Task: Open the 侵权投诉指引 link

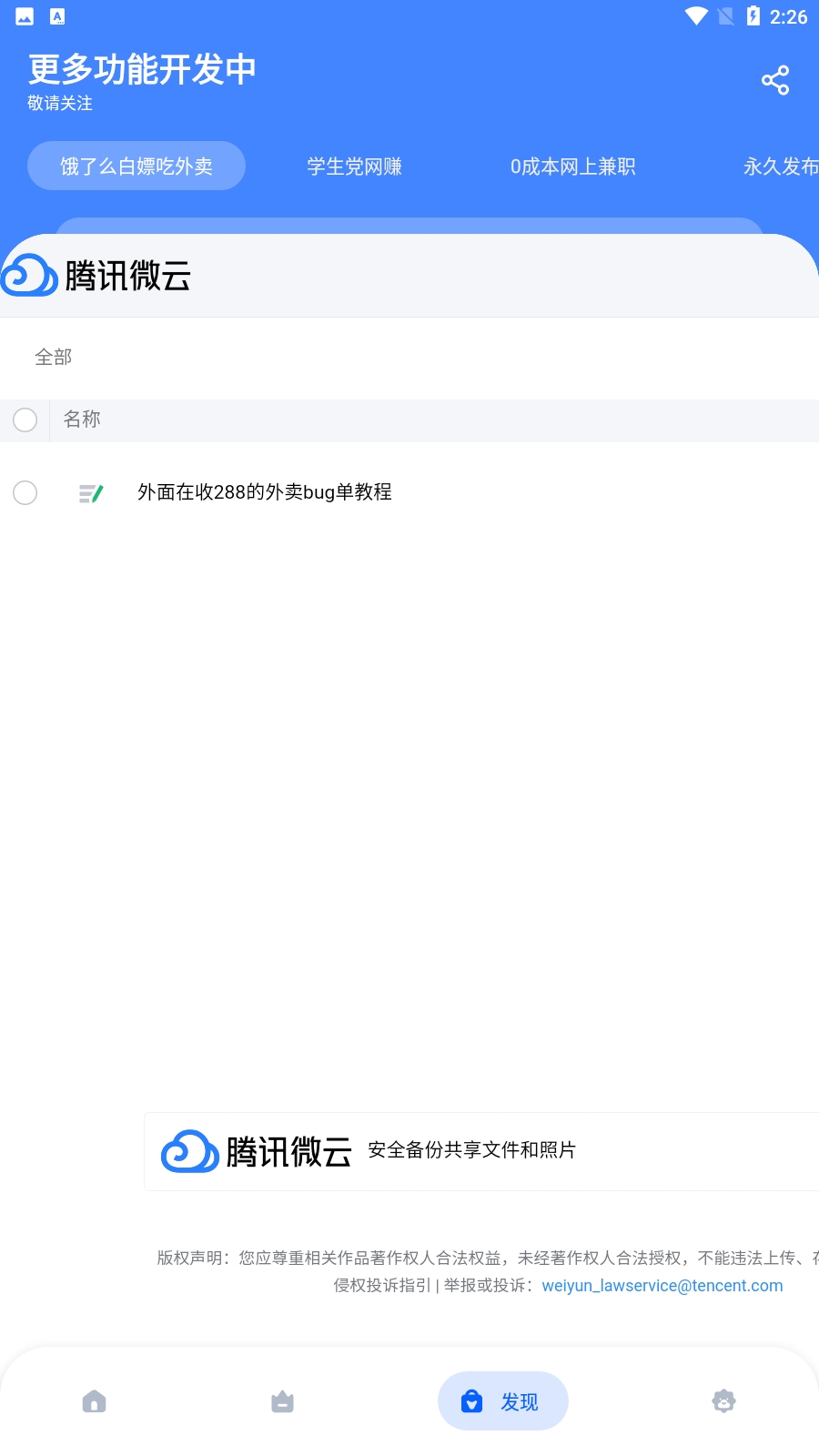Action: (x=381, y=1286)
